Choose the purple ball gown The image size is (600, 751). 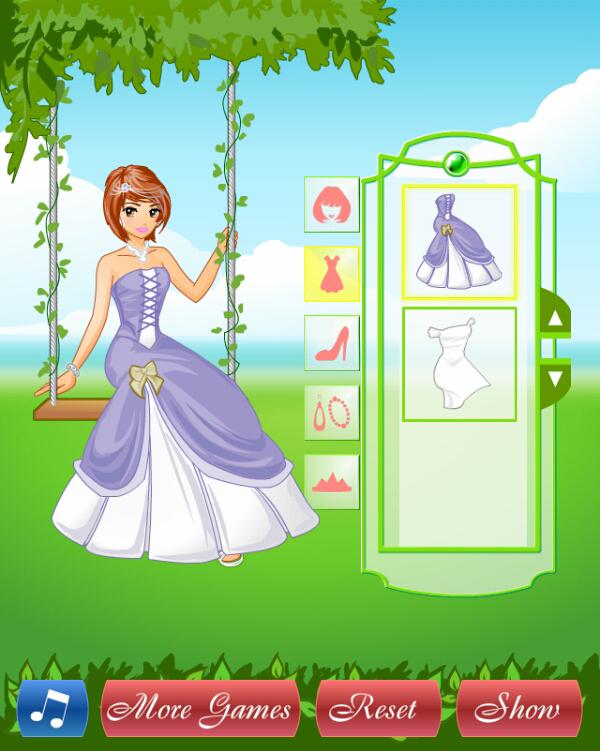click(459, 242)
